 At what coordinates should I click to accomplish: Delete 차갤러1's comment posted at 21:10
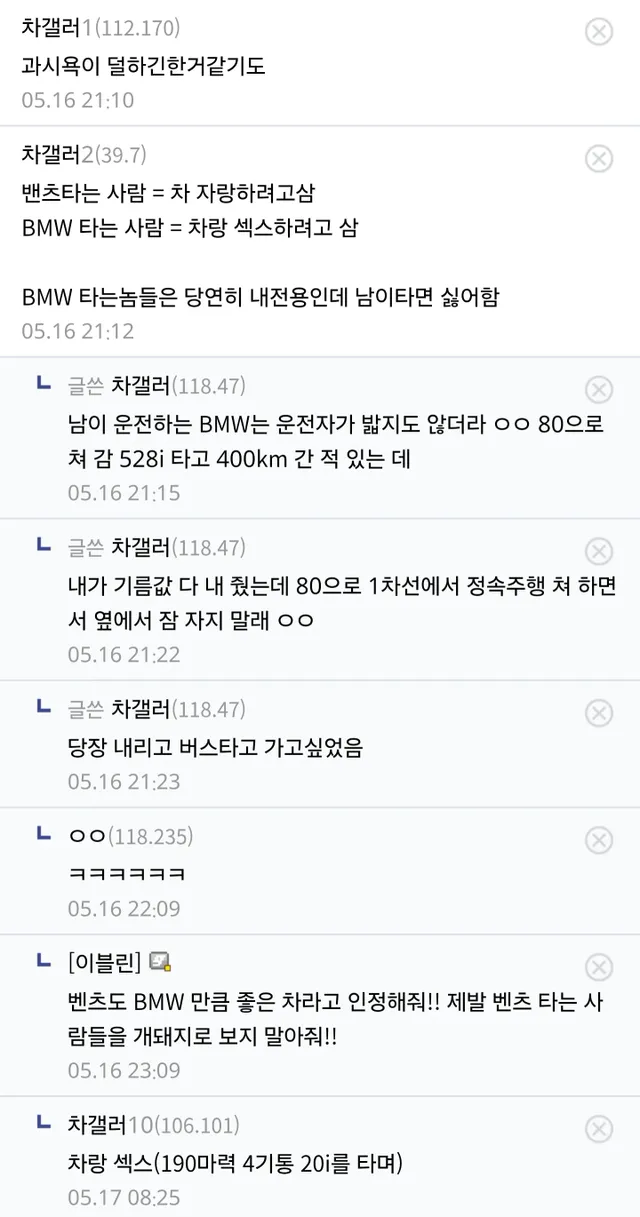point(598,32)
